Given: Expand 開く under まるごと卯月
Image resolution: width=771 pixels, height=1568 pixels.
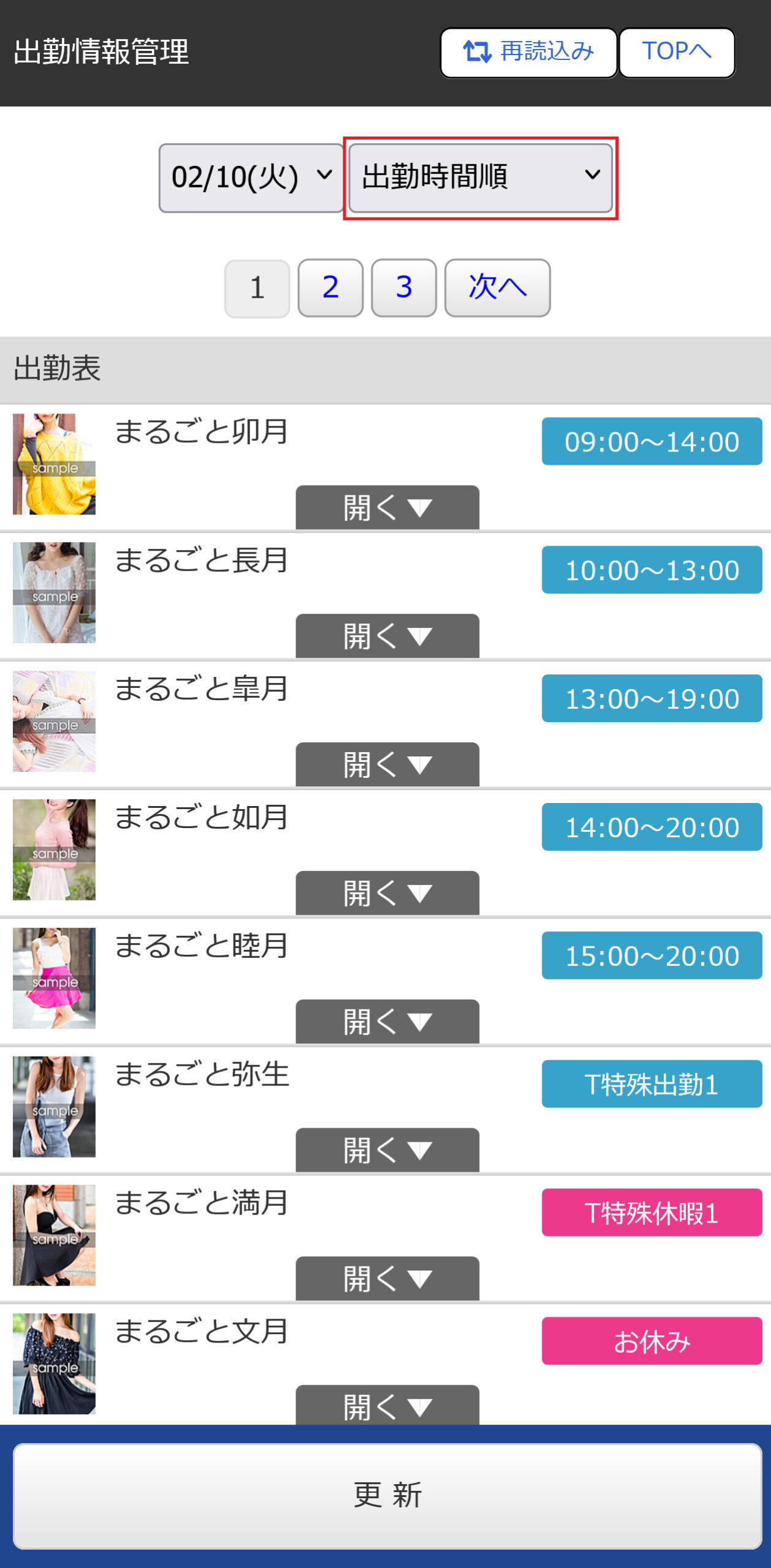Looking at the screenshot, I should click(x=387, y=508).
